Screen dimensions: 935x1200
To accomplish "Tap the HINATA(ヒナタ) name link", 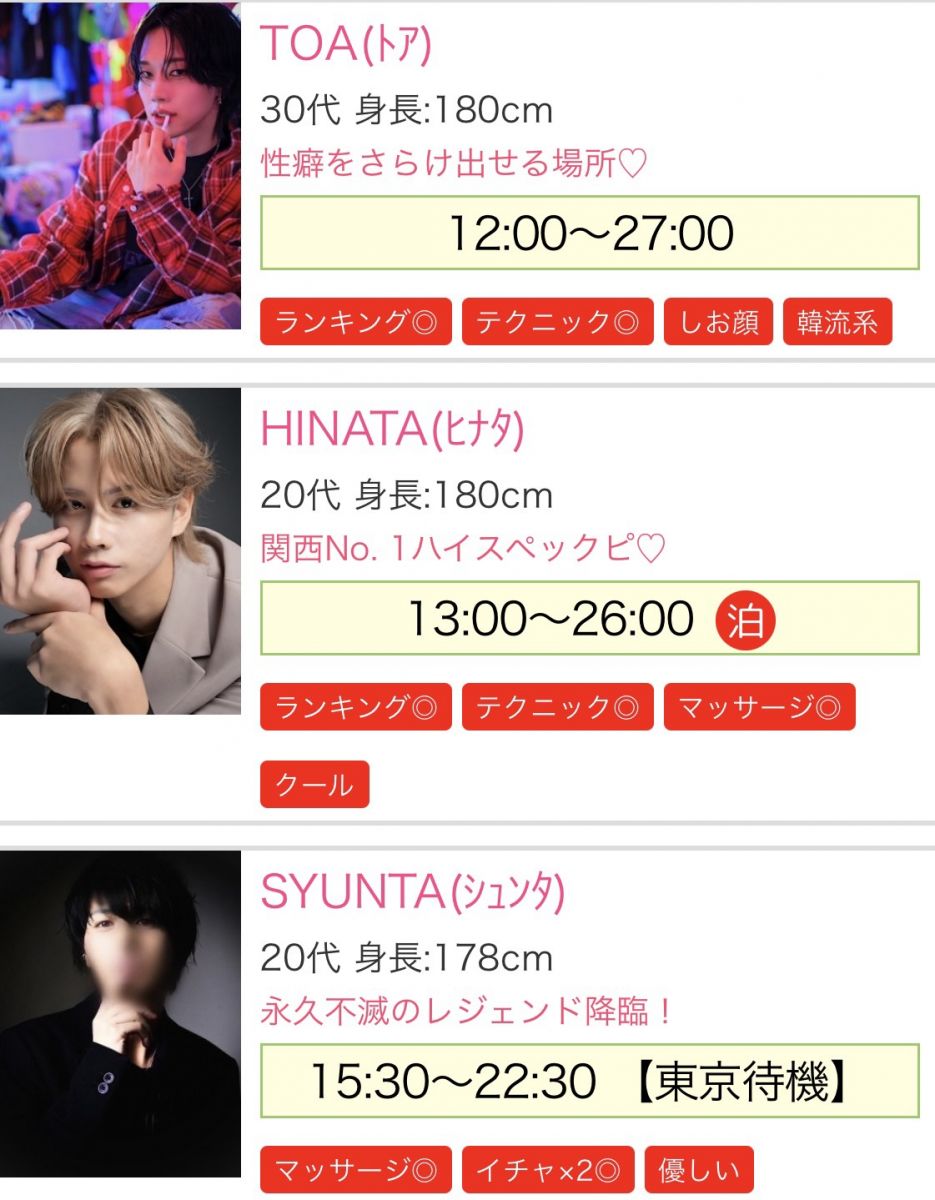I will (392, 429).
